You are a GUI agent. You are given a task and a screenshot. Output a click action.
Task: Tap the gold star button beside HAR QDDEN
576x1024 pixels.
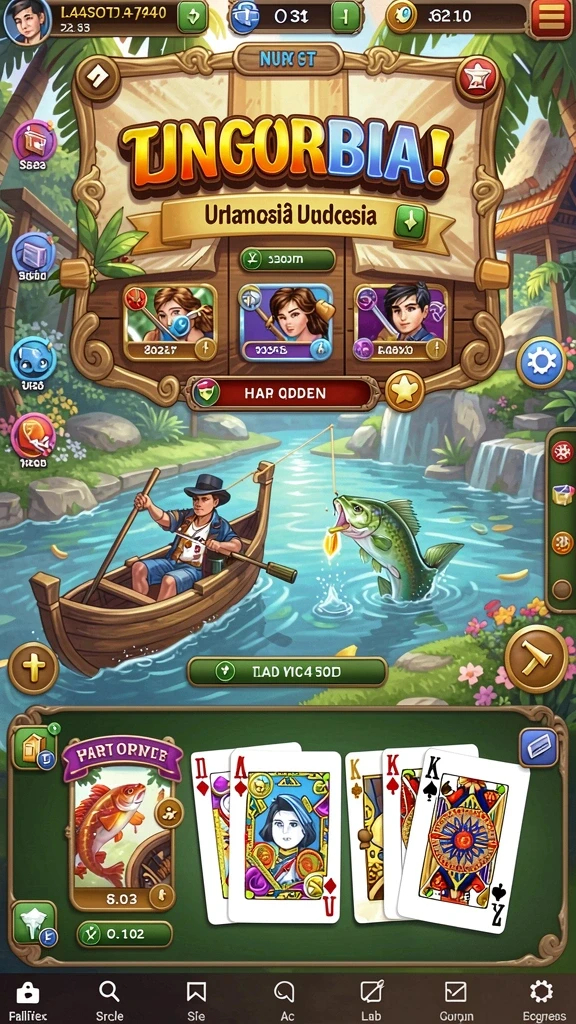tap(405, 391)
